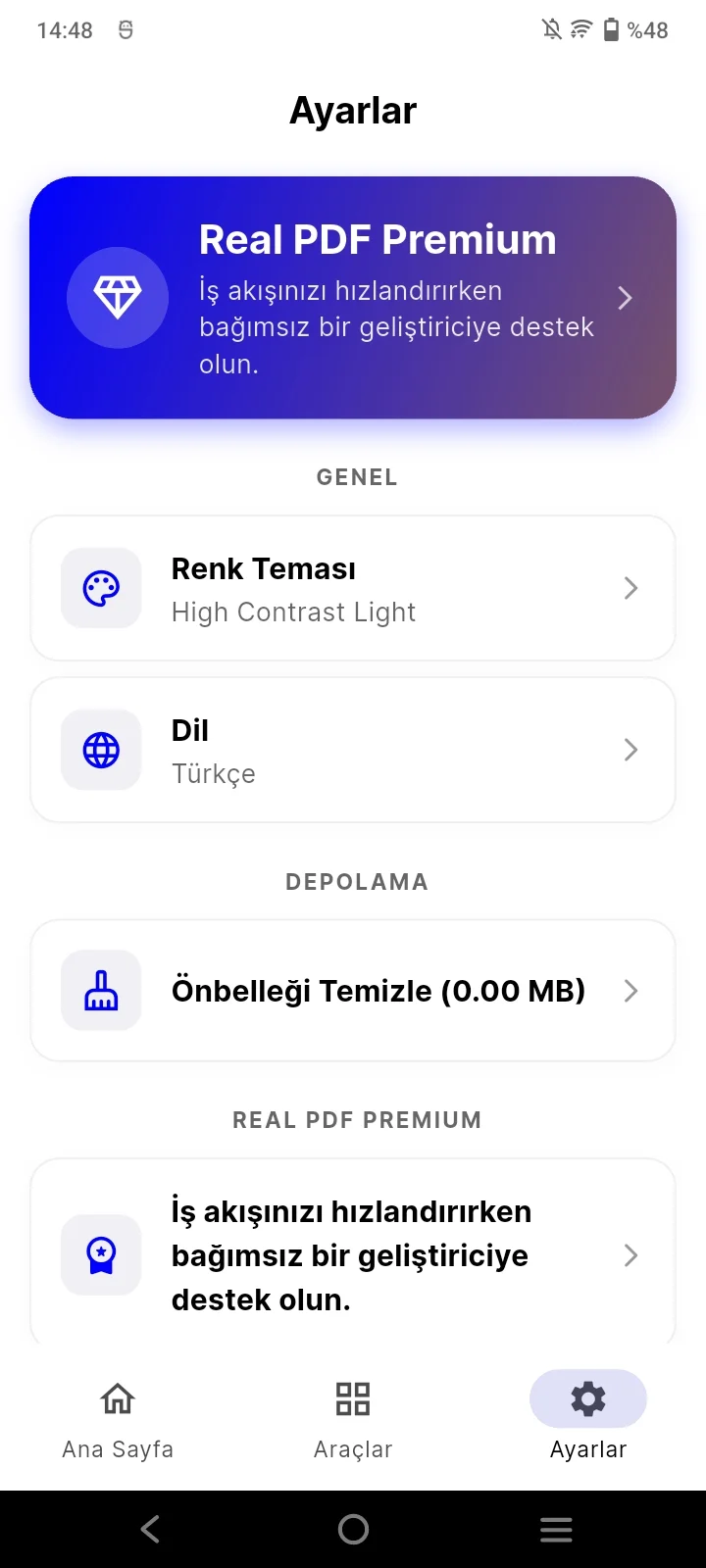The height and width of the screenshot is (1568, 706).
Task: Change the Dil language setting
Action: pyautogui.click(x=353, y=751)
